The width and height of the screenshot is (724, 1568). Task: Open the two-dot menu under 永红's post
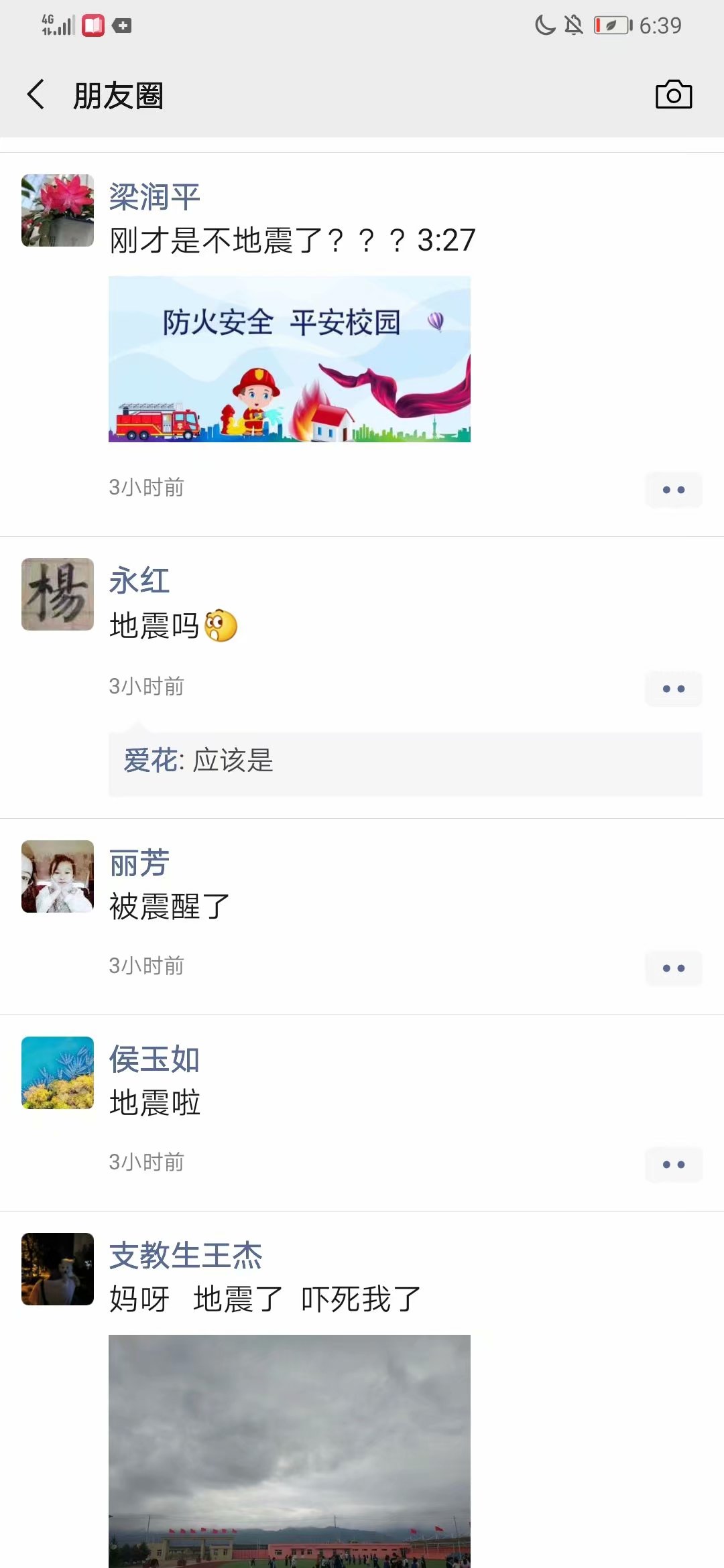[x=674, y=689]
